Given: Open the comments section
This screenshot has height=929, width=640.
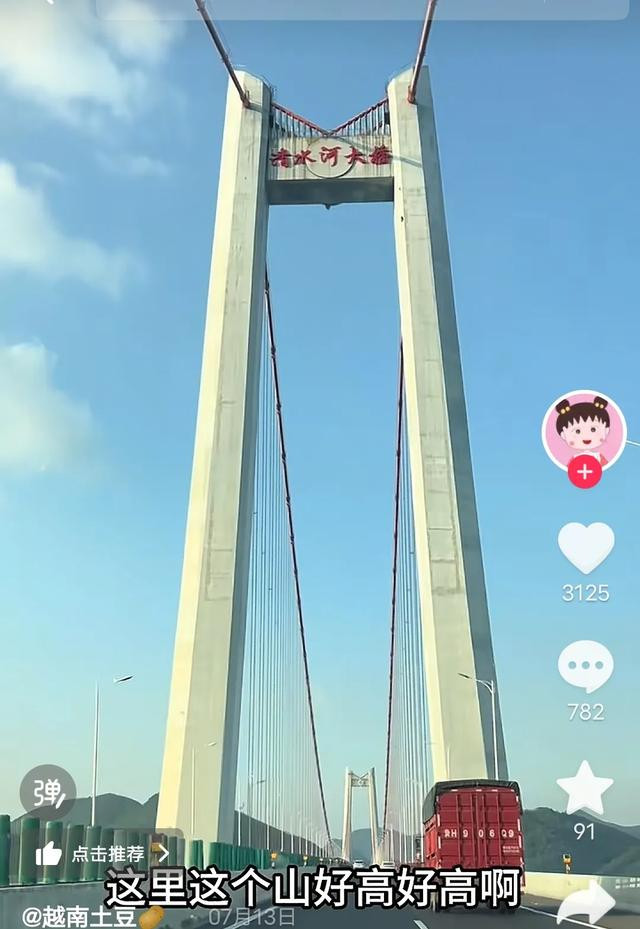Looking at the screenshot, I should [586, 666].
